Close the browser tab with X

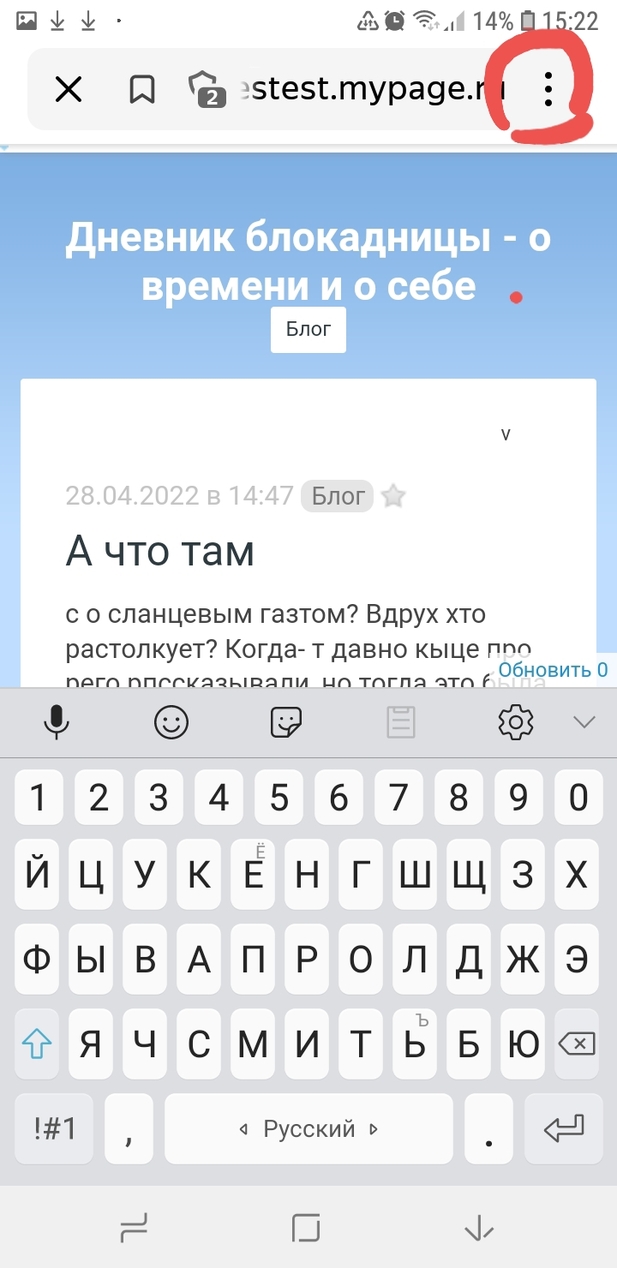pos(68,91)
